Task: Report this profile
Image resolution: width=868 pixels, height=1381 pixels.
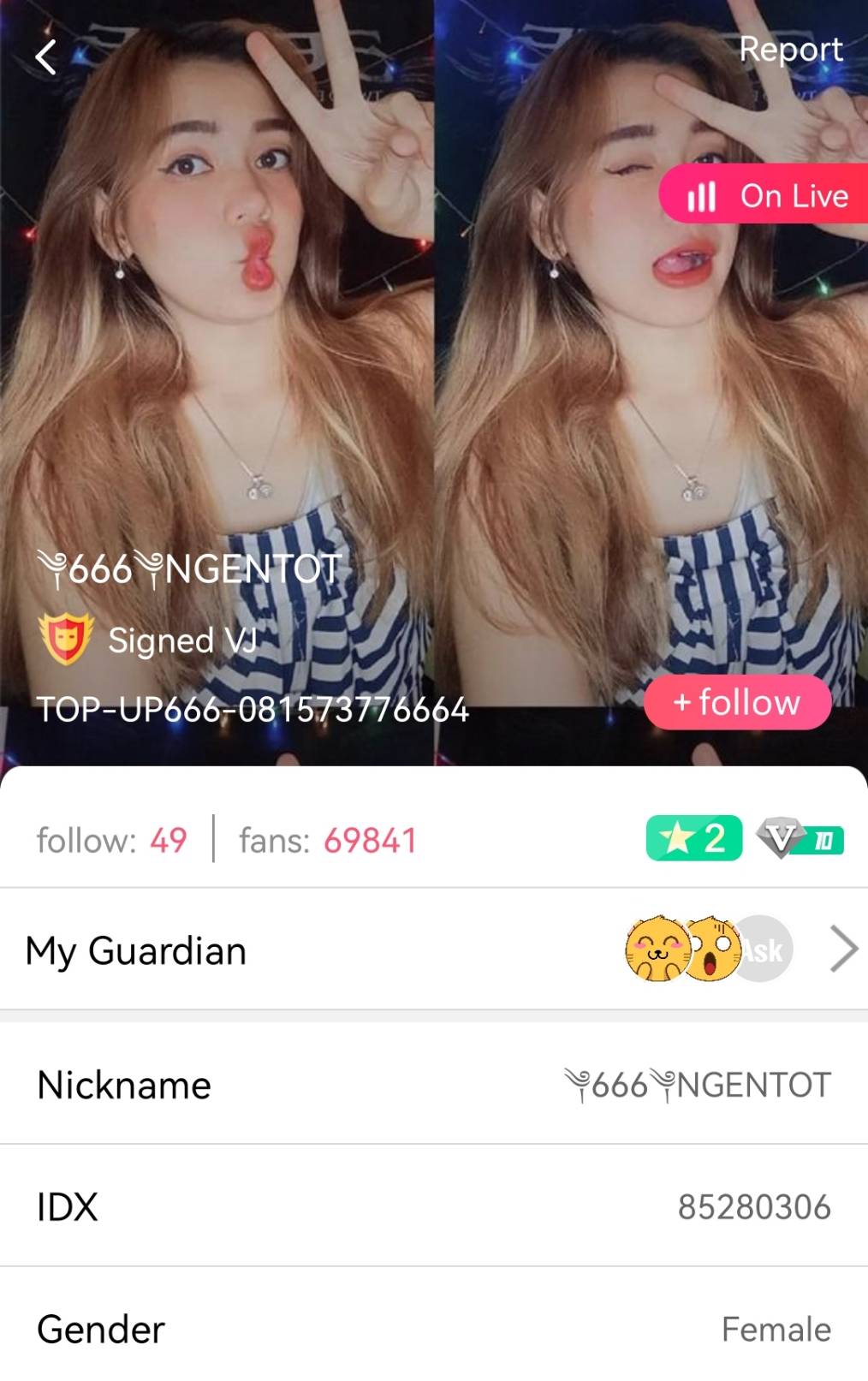Action: coord(790,50)
